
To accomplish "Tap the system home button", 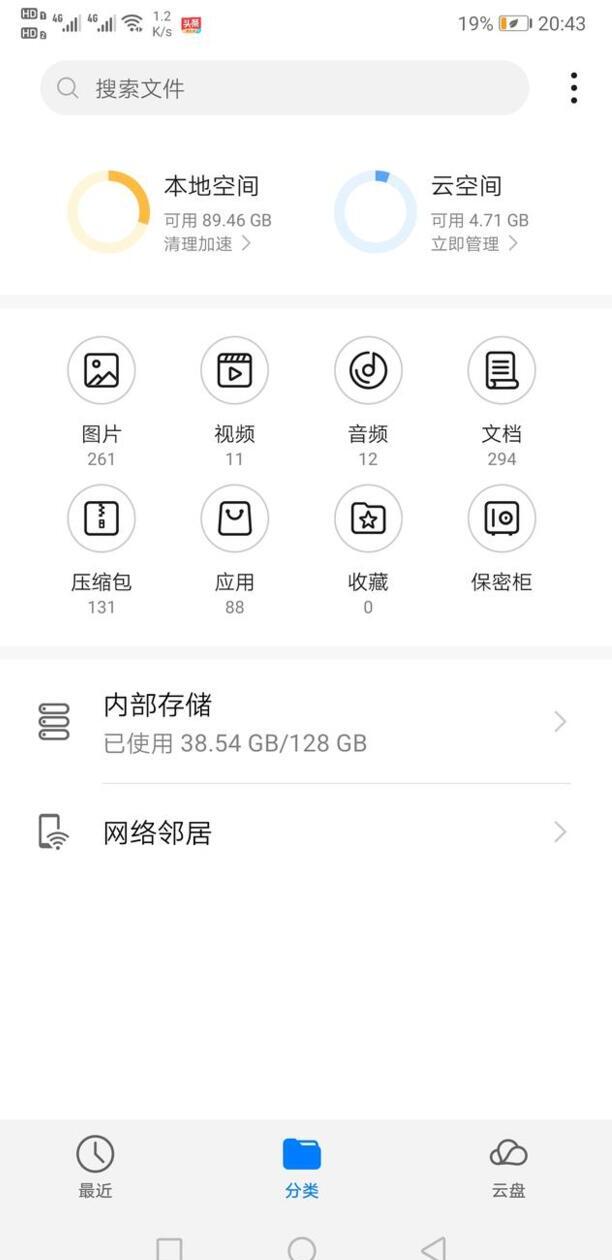I will point(302,1247).
